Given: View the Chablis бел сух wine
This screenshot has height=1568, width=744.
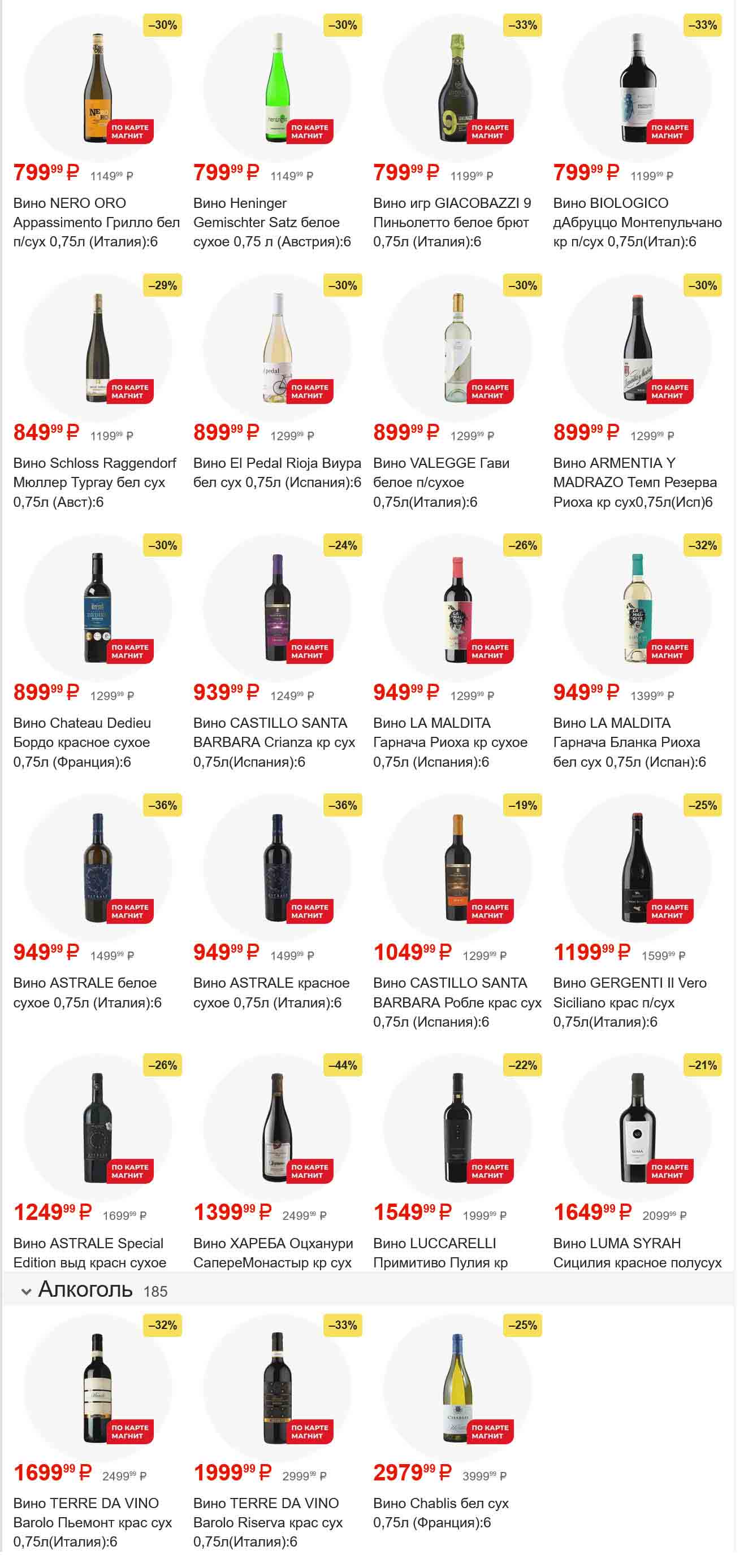Looking at the screenshot, I should 441,1512.
